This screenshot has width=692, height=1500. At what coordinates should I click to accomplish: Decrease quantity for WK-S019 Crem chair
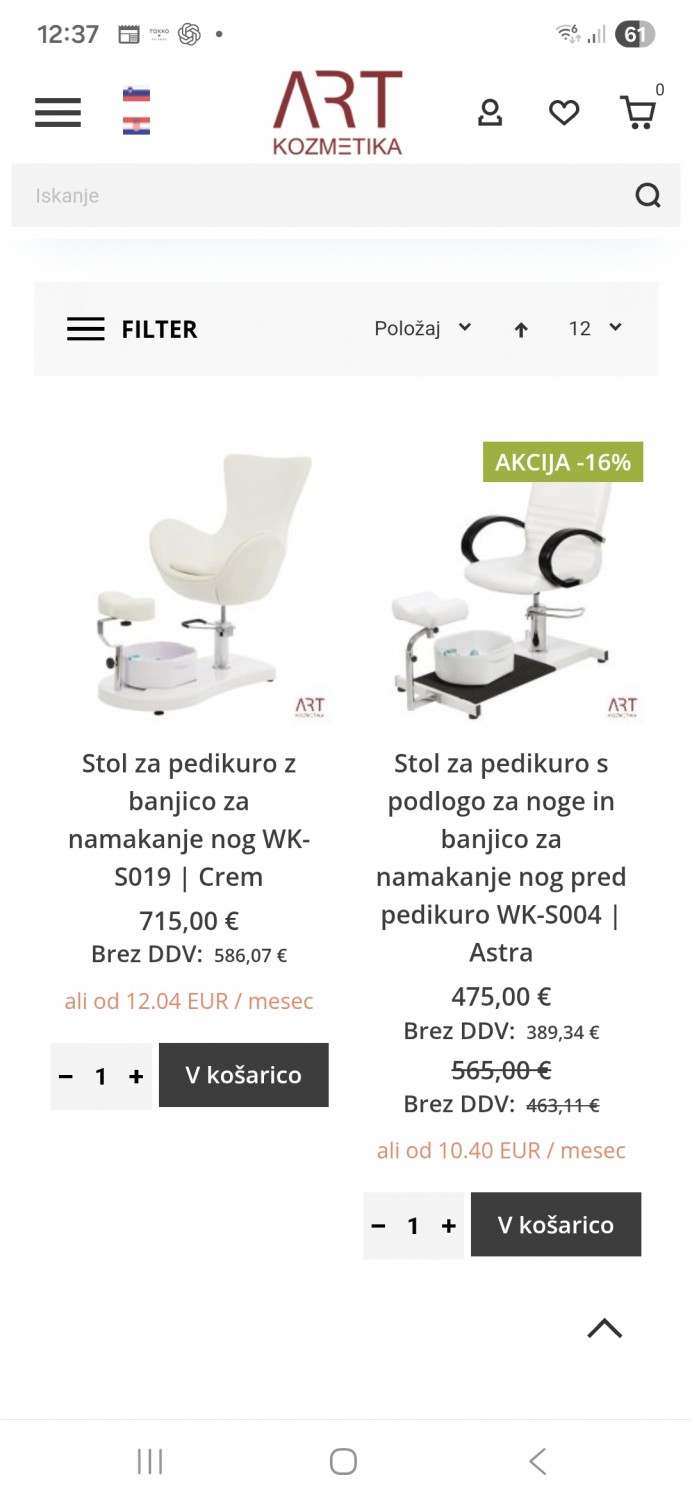[66, 1077]
